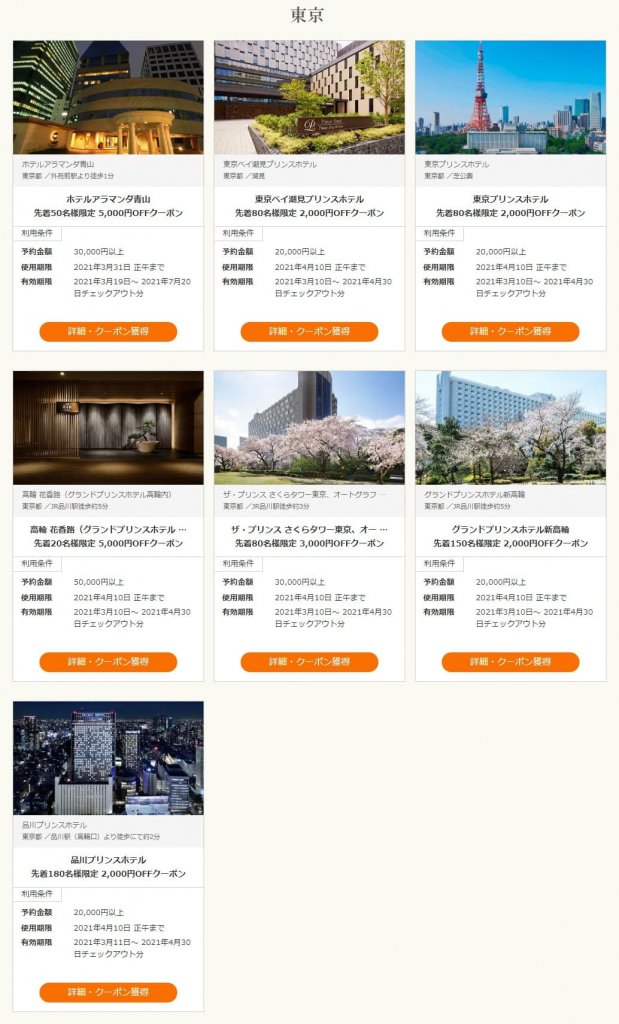The height and width of the screenshot is (1024, 619).
Task: Get the coupon for ザ・プリンス さくらタワー東京
Action: pos(310,662)
